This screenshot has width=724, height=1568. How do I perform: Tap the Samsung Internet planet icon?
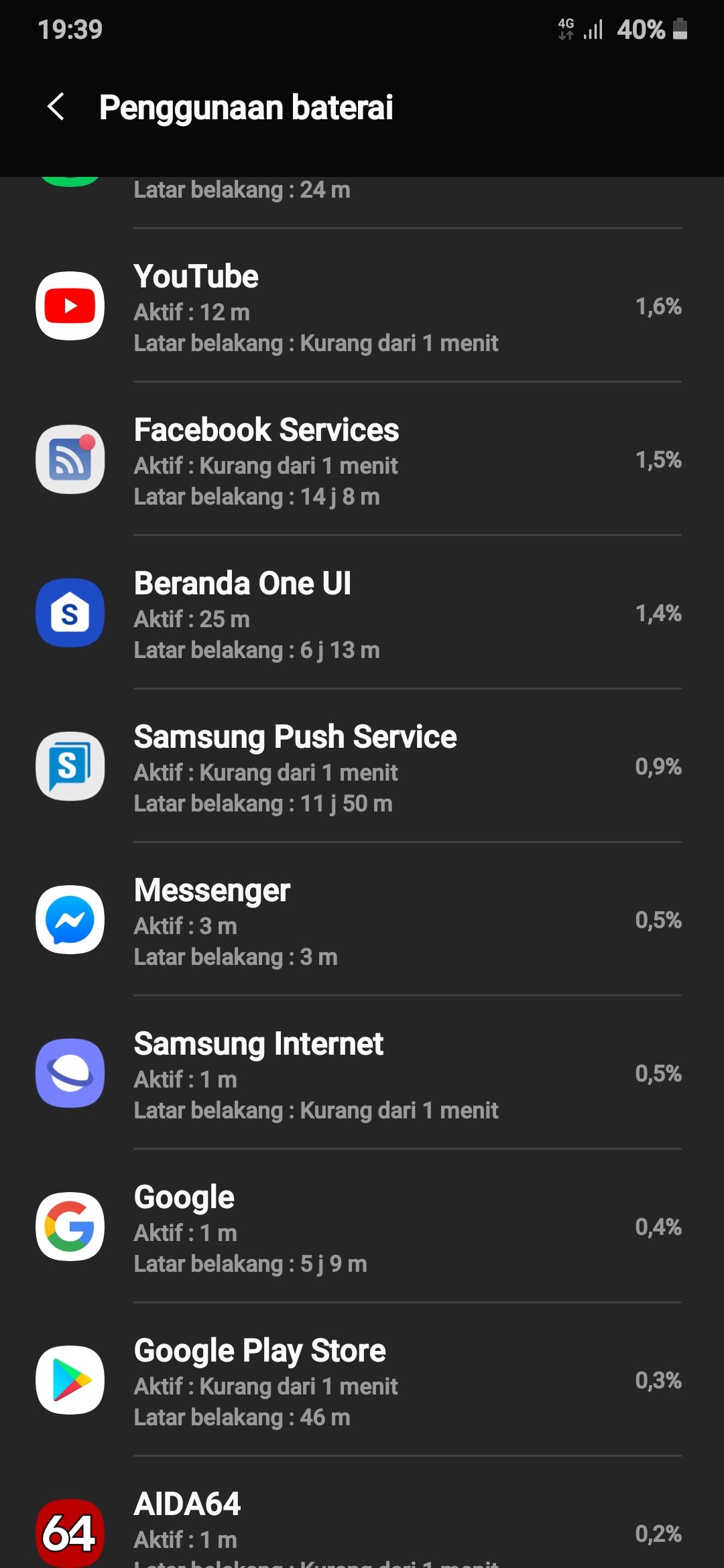click(x=70, y=1073)
